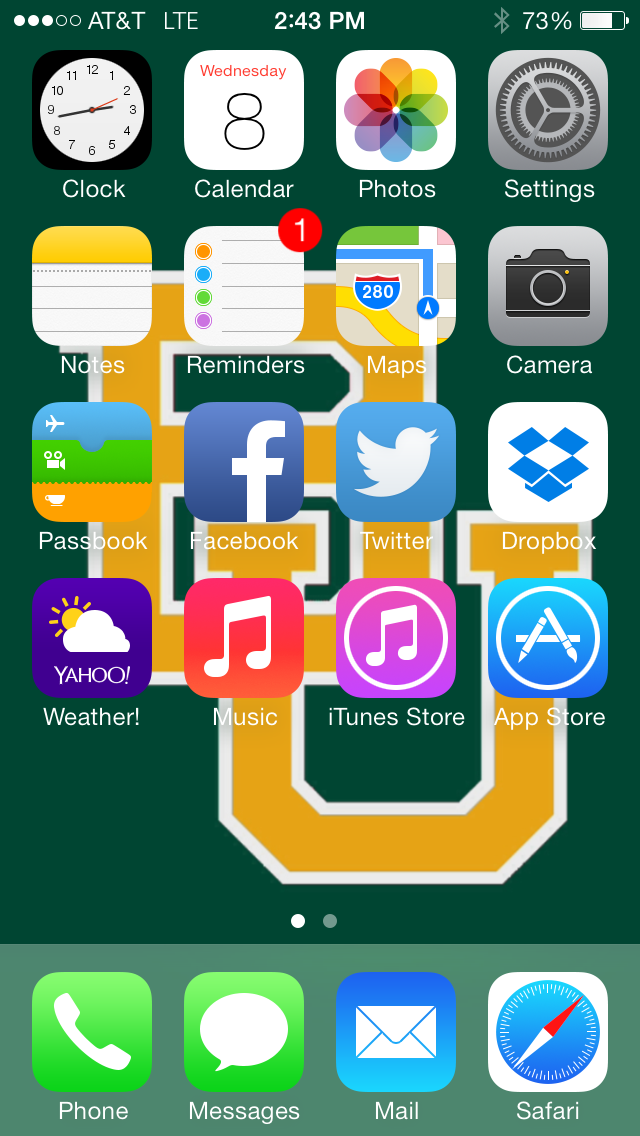Launch the Music app
The height and width of the screenshot is (1136, 640).
point(244,638)
